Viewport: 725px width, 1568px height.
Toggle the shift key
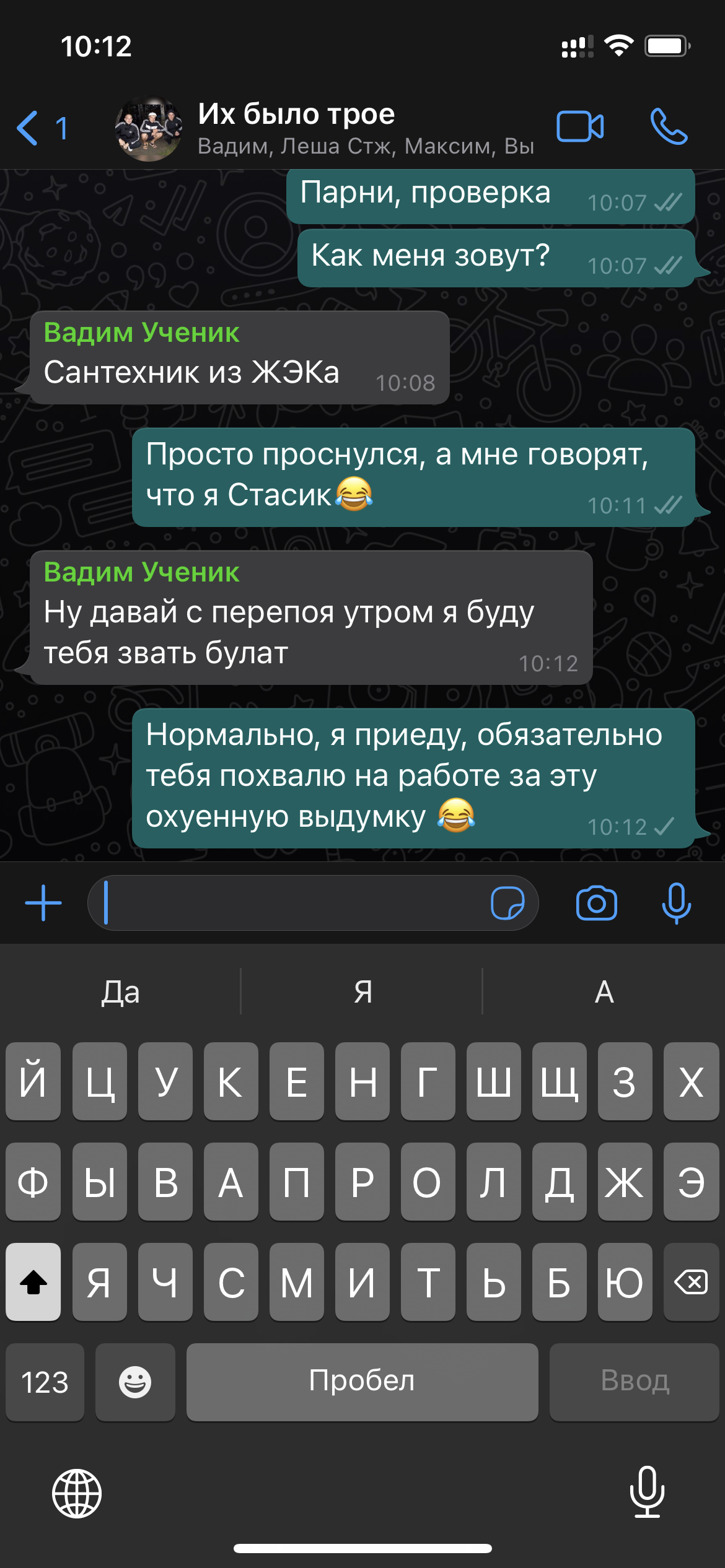tap(33, 1282)
